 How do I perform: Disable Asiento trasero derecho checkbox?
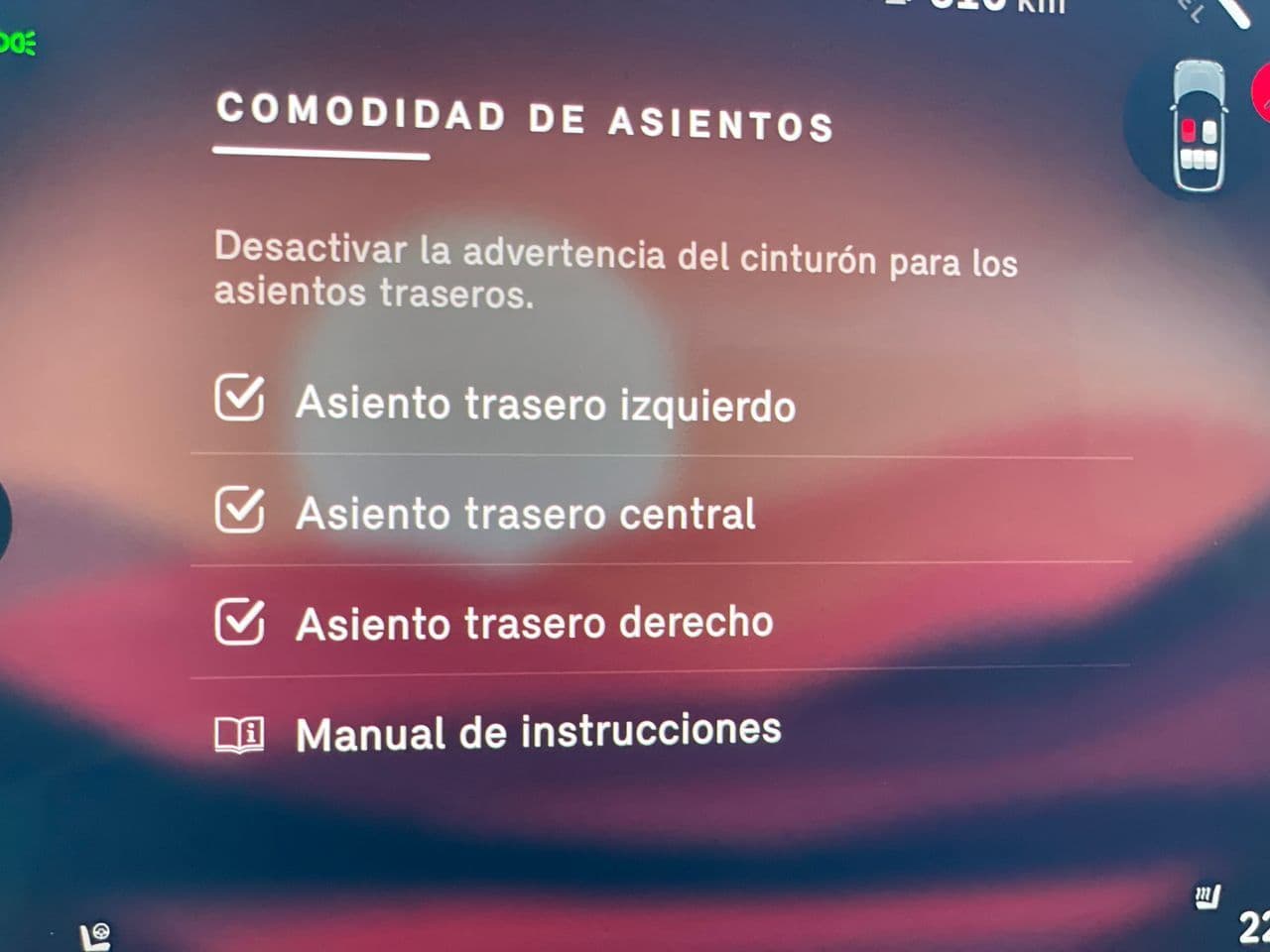point(239,623)
